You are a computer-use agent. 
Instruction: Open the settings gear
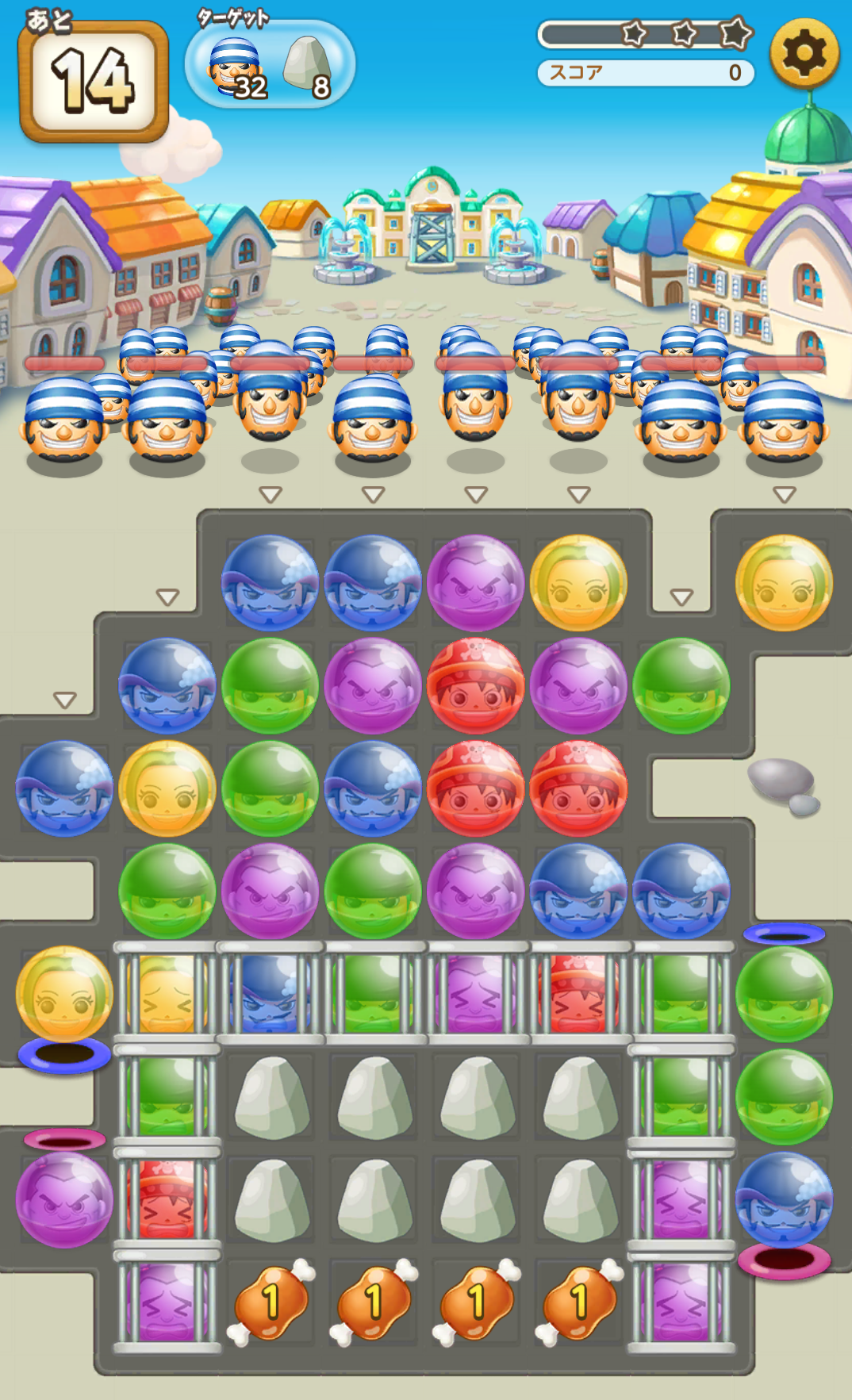pyautogui.click(x=804, y=53)
